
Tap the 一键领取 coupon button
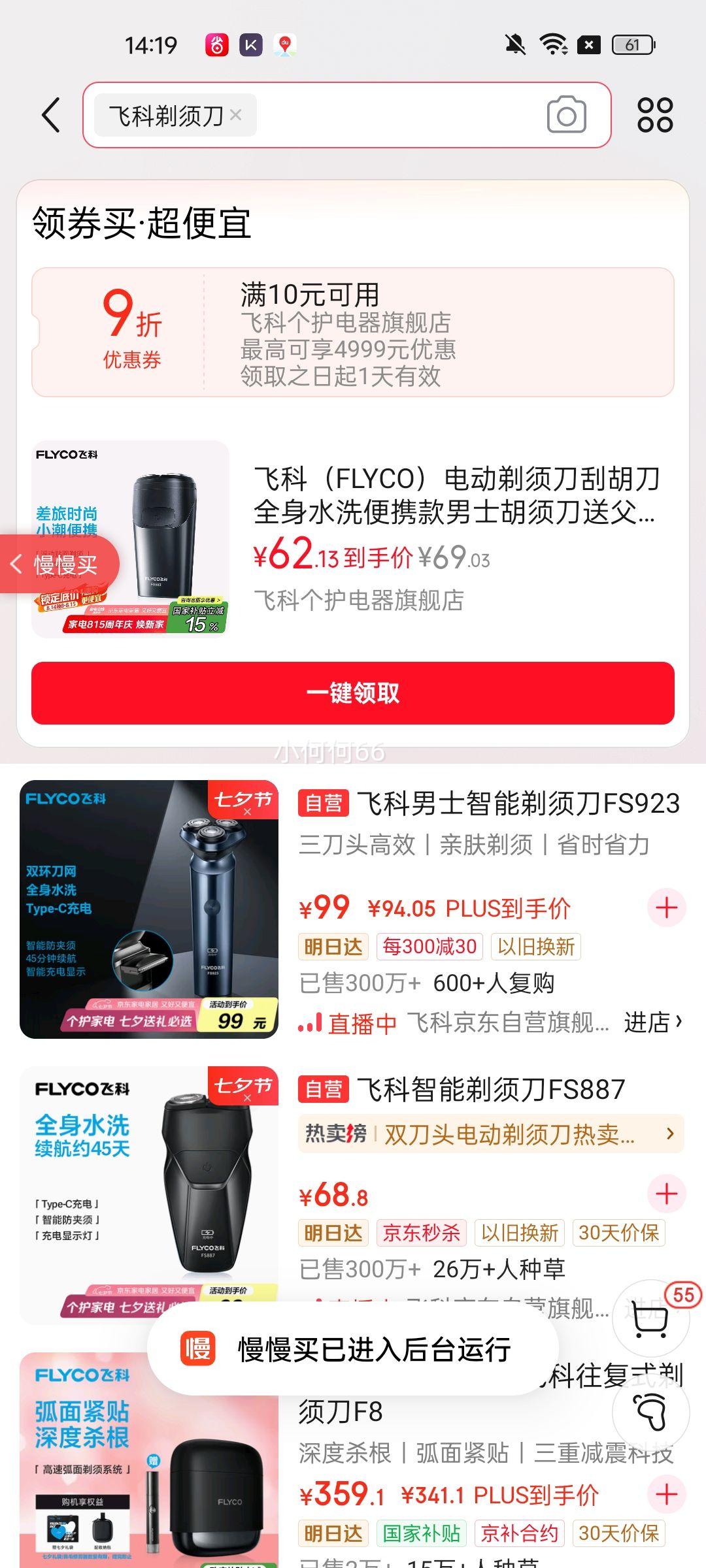(x=353, y=693)
